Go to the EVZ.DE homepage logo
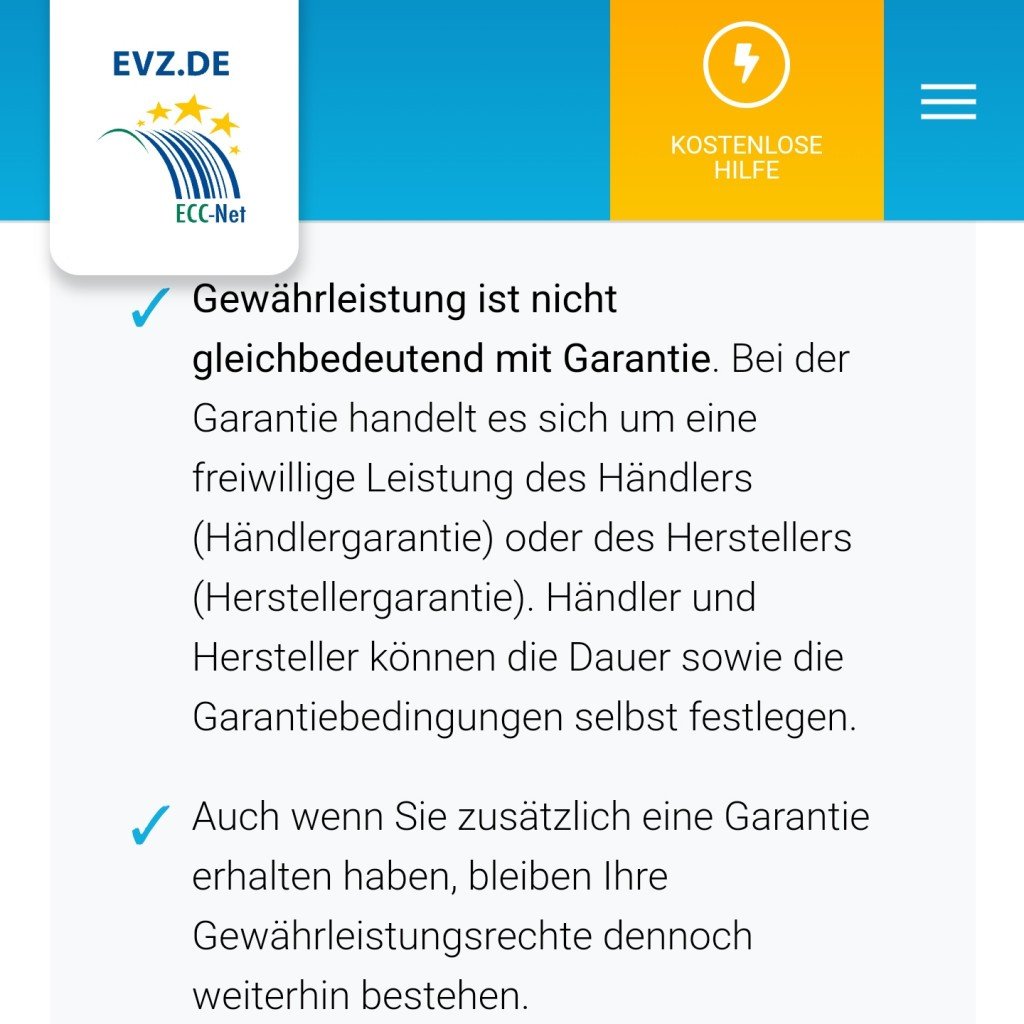This screenshot has width=1024, height=1024. 173,135
